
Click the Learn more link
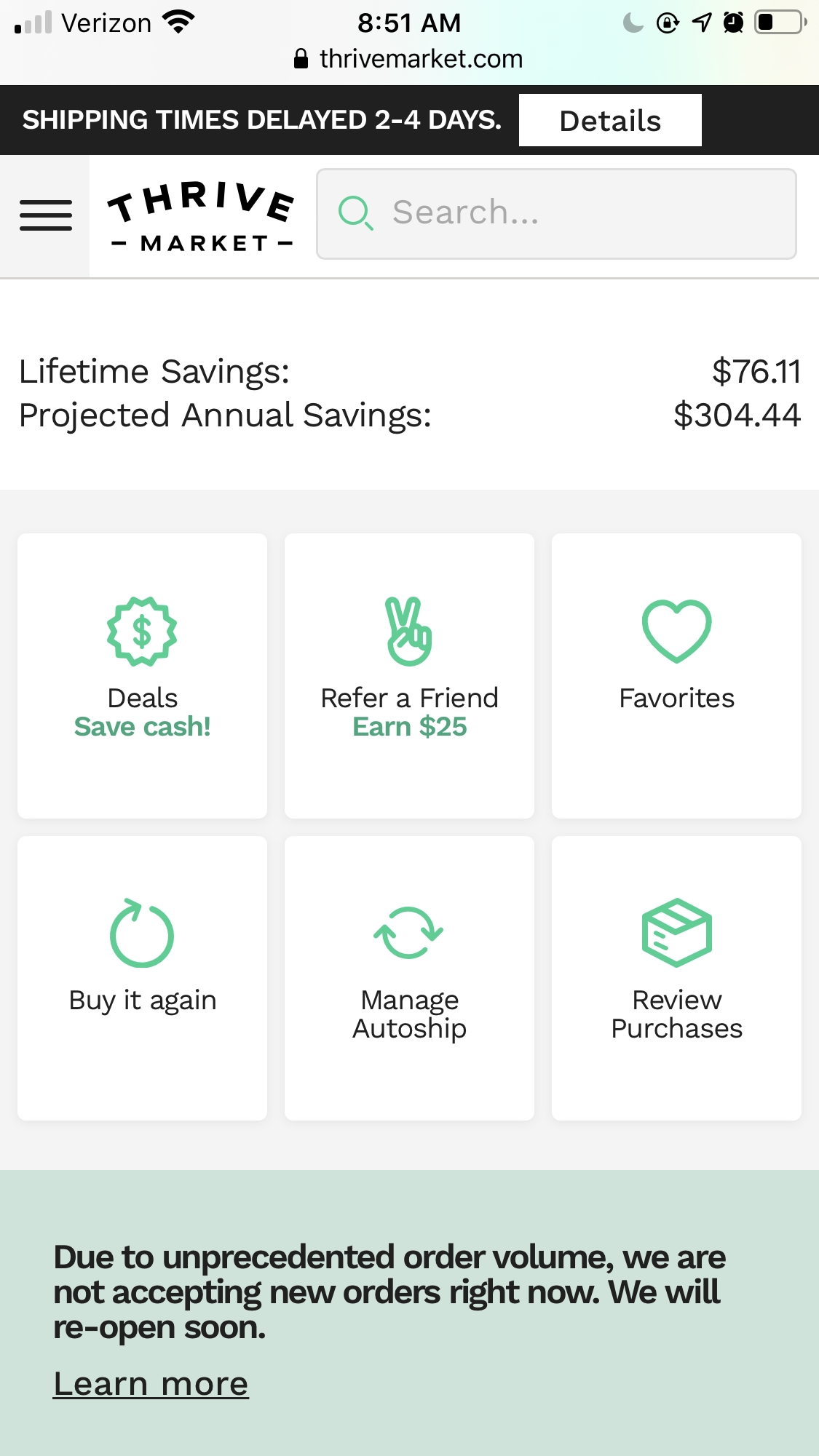150,1382
